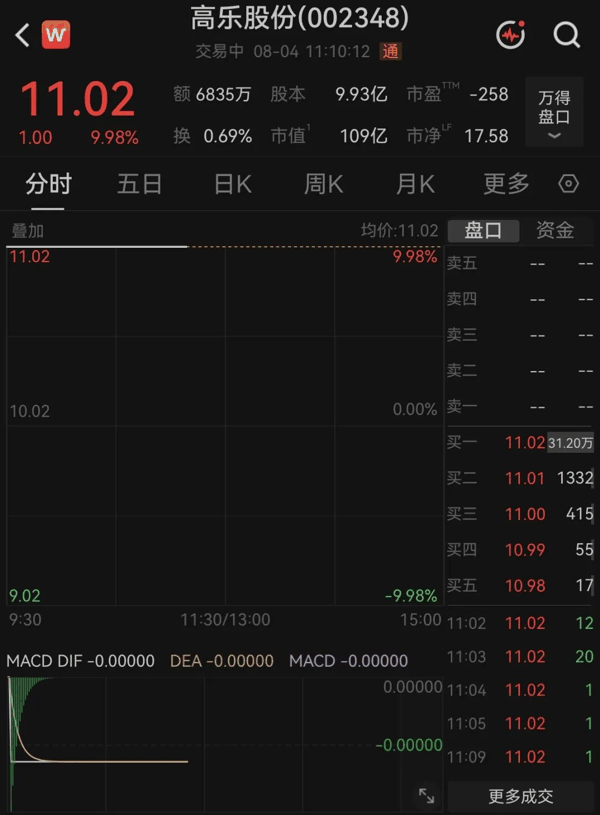
Task: Open the search magnifier icon
Action: pyautogui.click(x=566, y=35)
